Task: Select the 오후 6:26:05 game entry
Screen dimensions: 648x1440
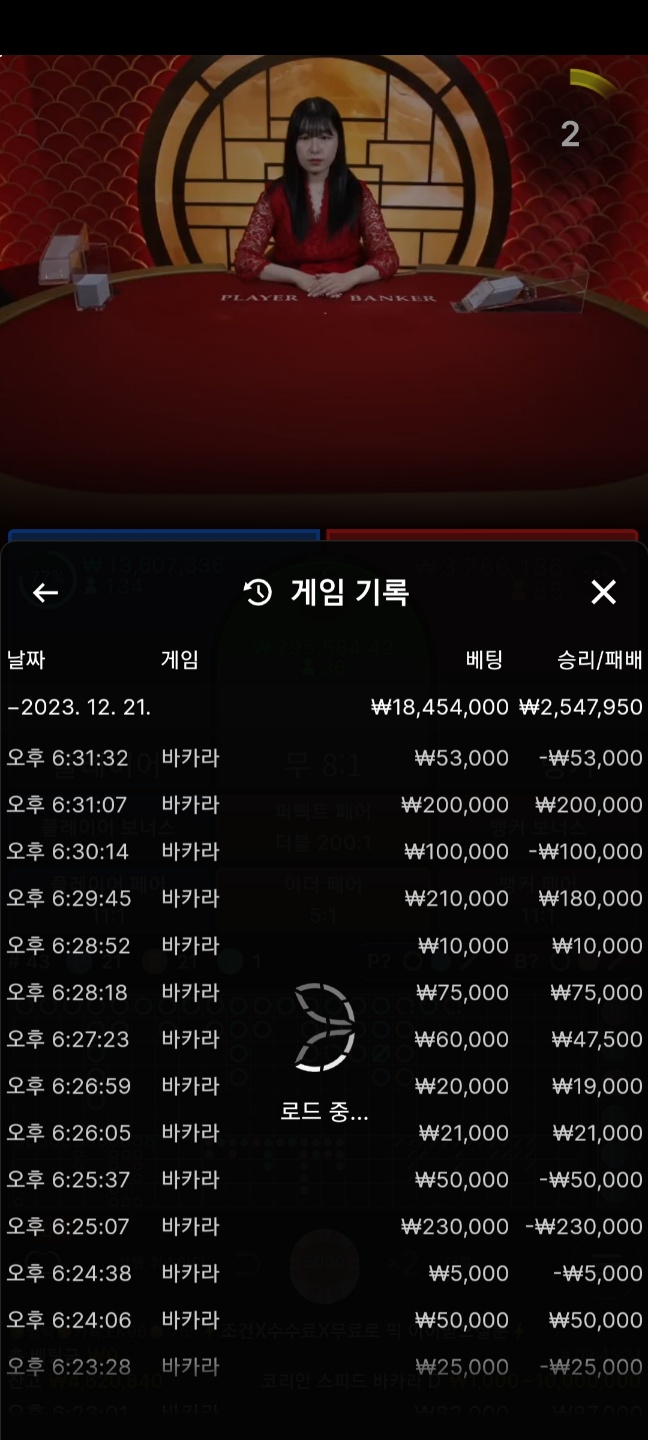Action: [x=324, y=1133]
